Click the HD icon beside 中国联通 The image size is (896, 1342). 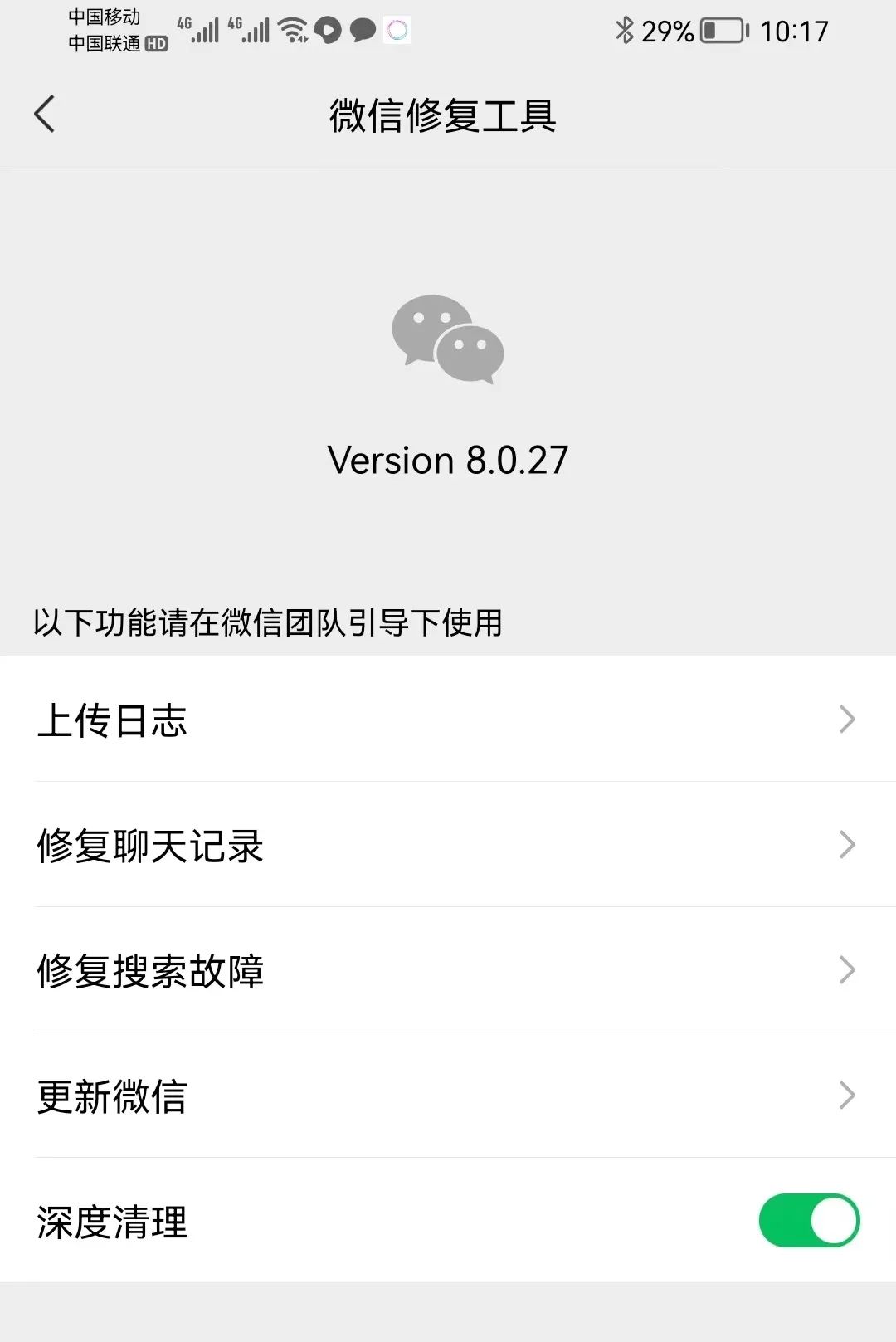[155, 43]
